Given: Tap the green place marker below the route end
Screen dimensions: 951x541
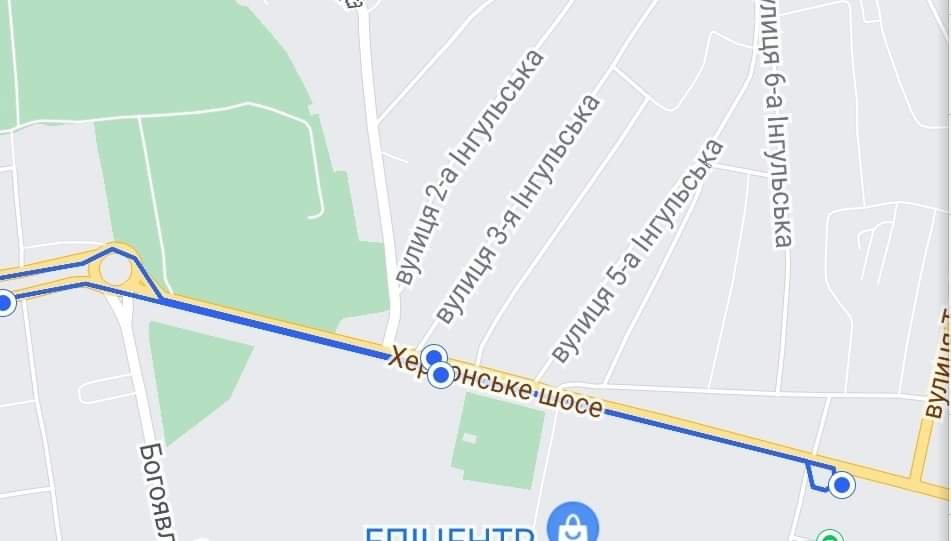Looking at the screenshot, I should pos(830,536).
